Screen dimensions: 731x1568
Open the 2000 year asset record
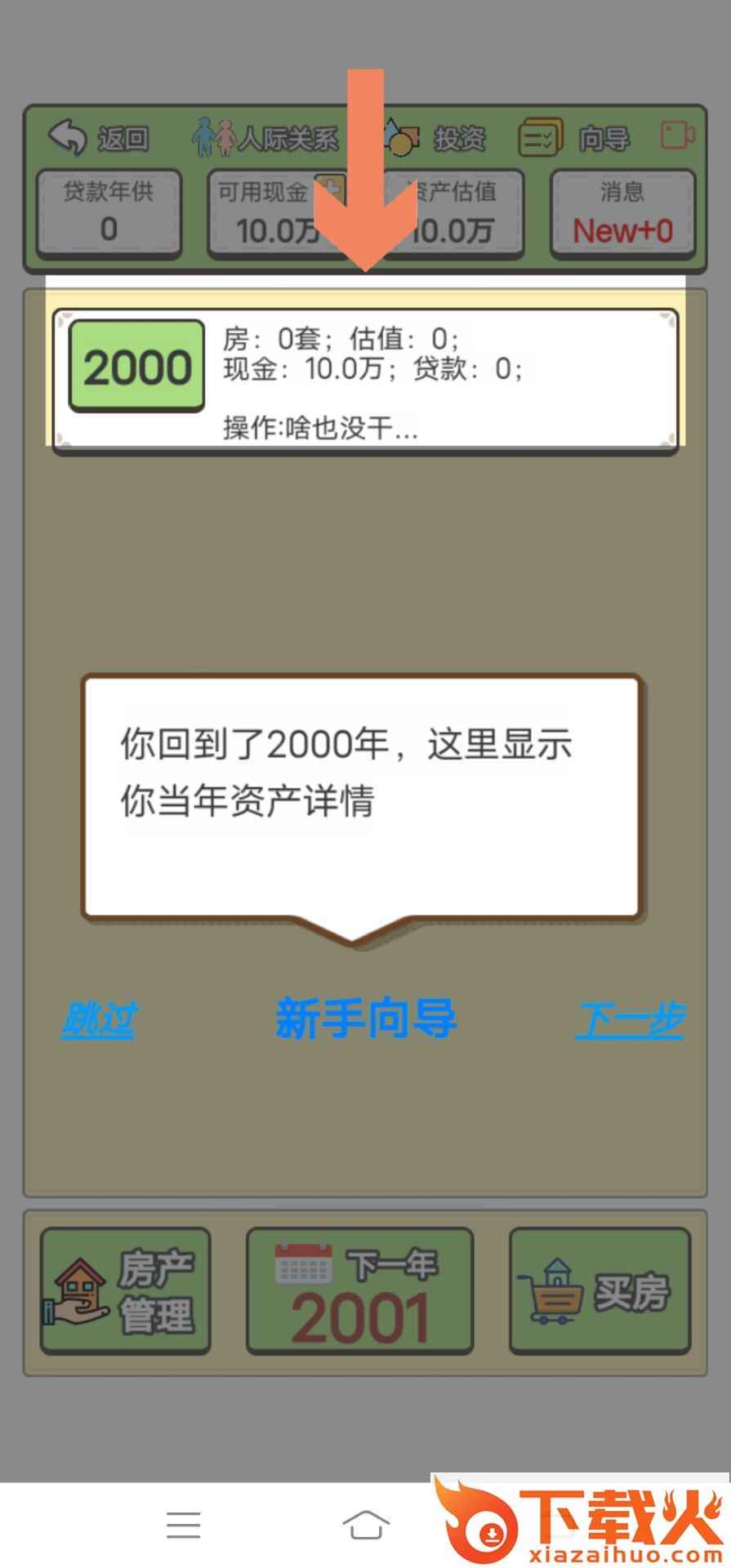(366, 380)
